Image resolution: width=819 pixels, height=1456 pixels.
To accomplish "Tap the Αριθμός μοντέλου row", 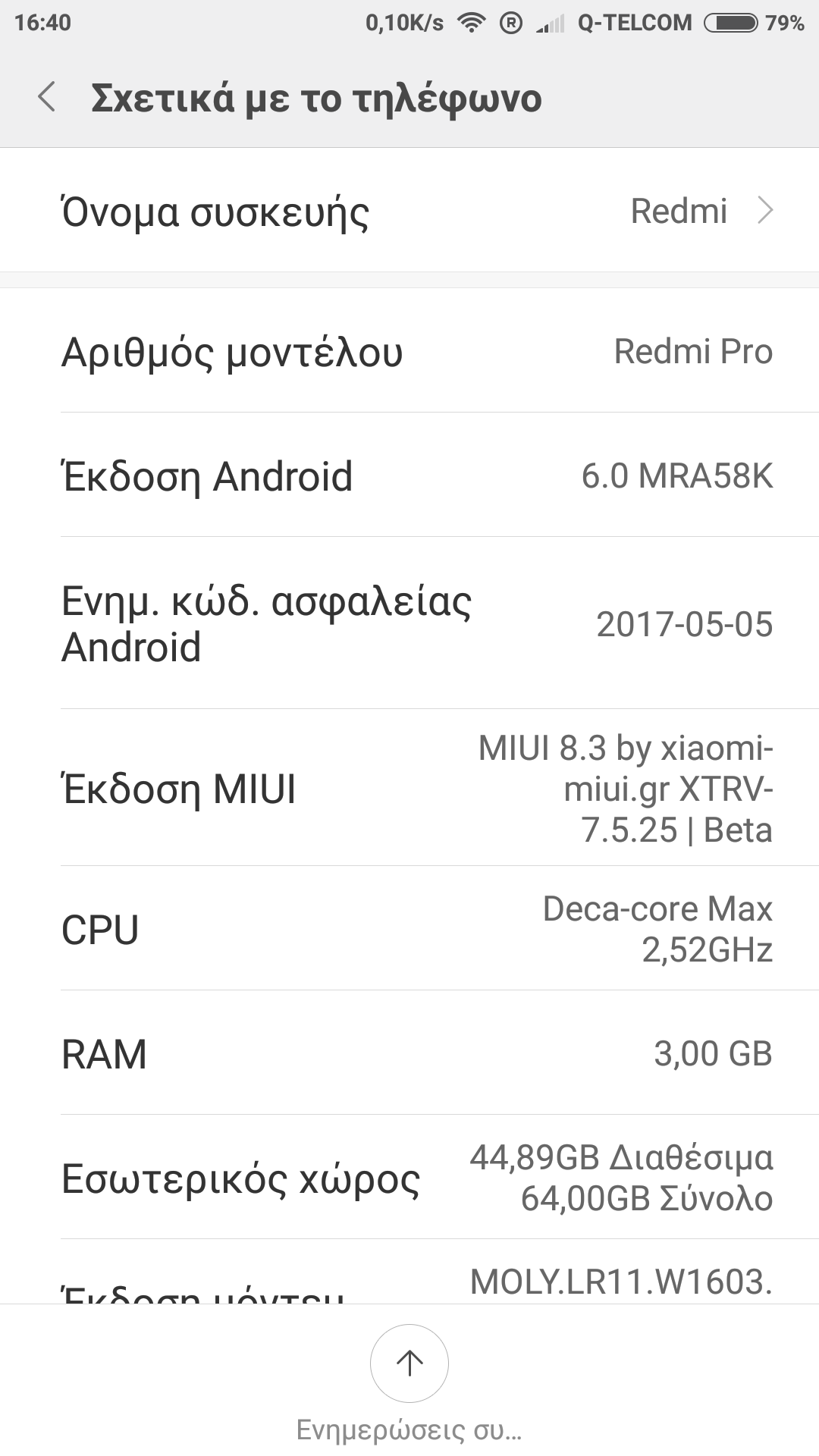I will tap(409, 351).
